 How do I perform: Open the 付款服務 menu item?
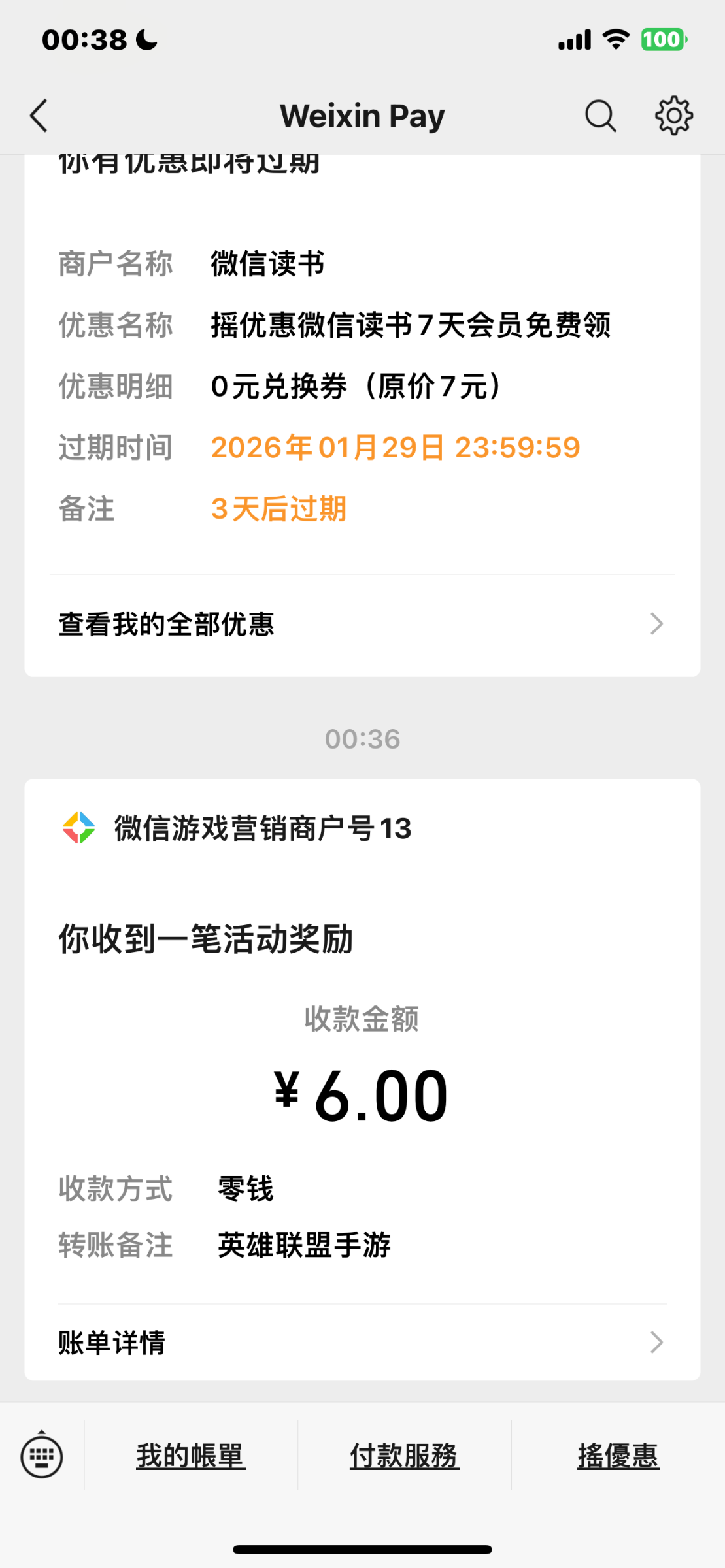pos(403,1457)
